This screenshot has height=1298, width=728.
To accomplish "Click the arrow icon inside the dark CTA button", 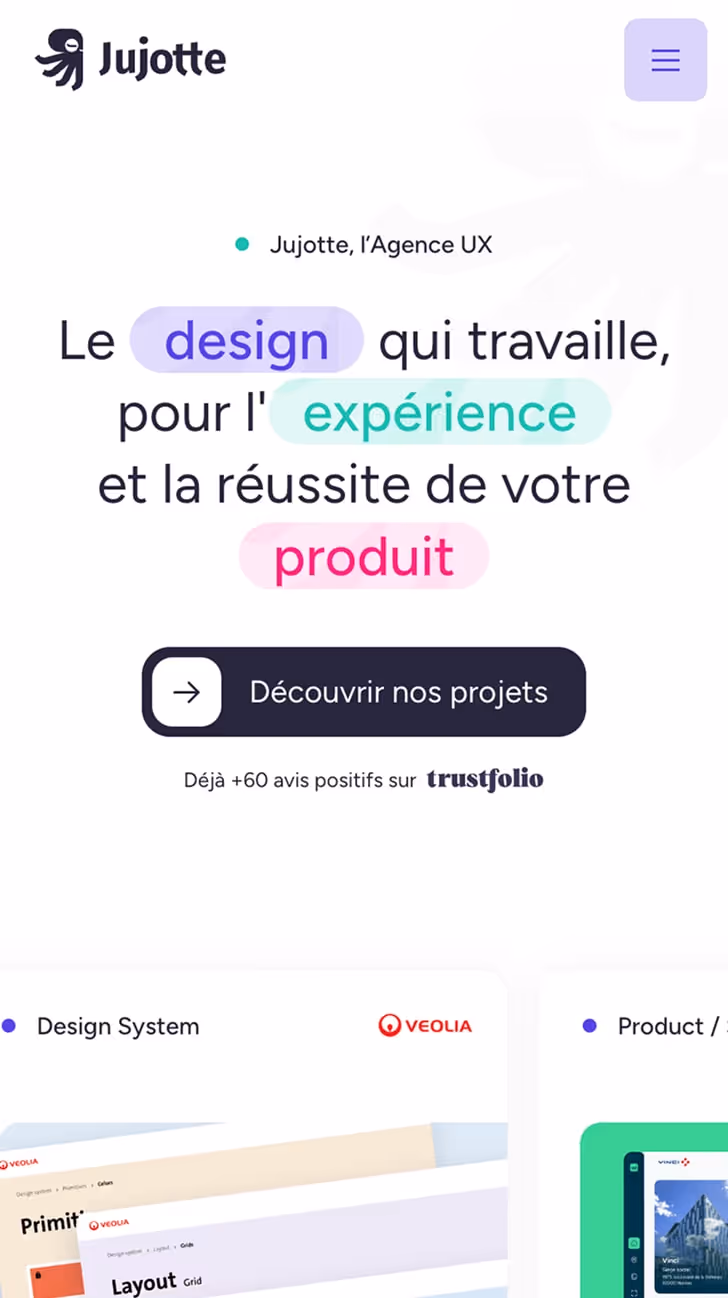I will pos(186,691).
